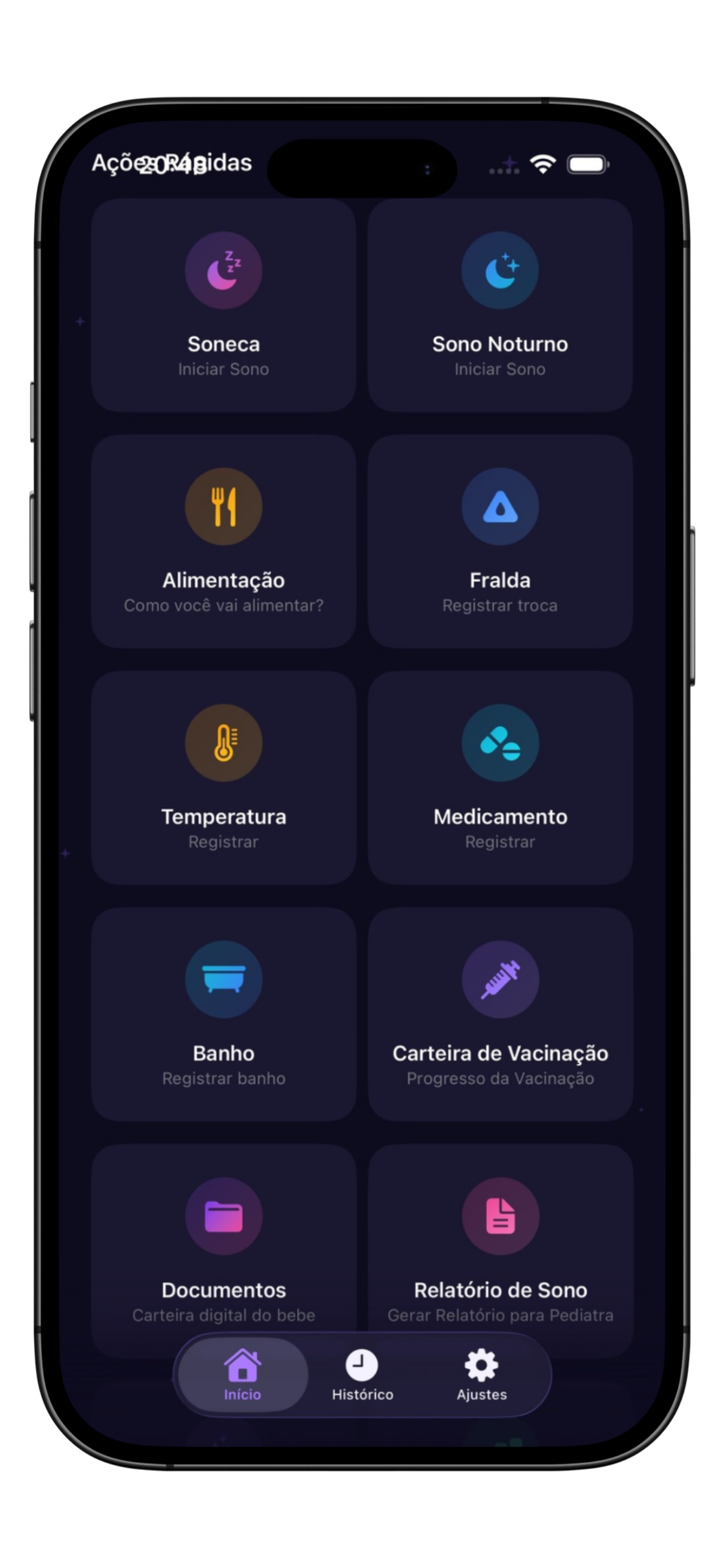This screenshot has width=725, height=1568.
Task: Open the Documentos card
Action: [224, 1242]
